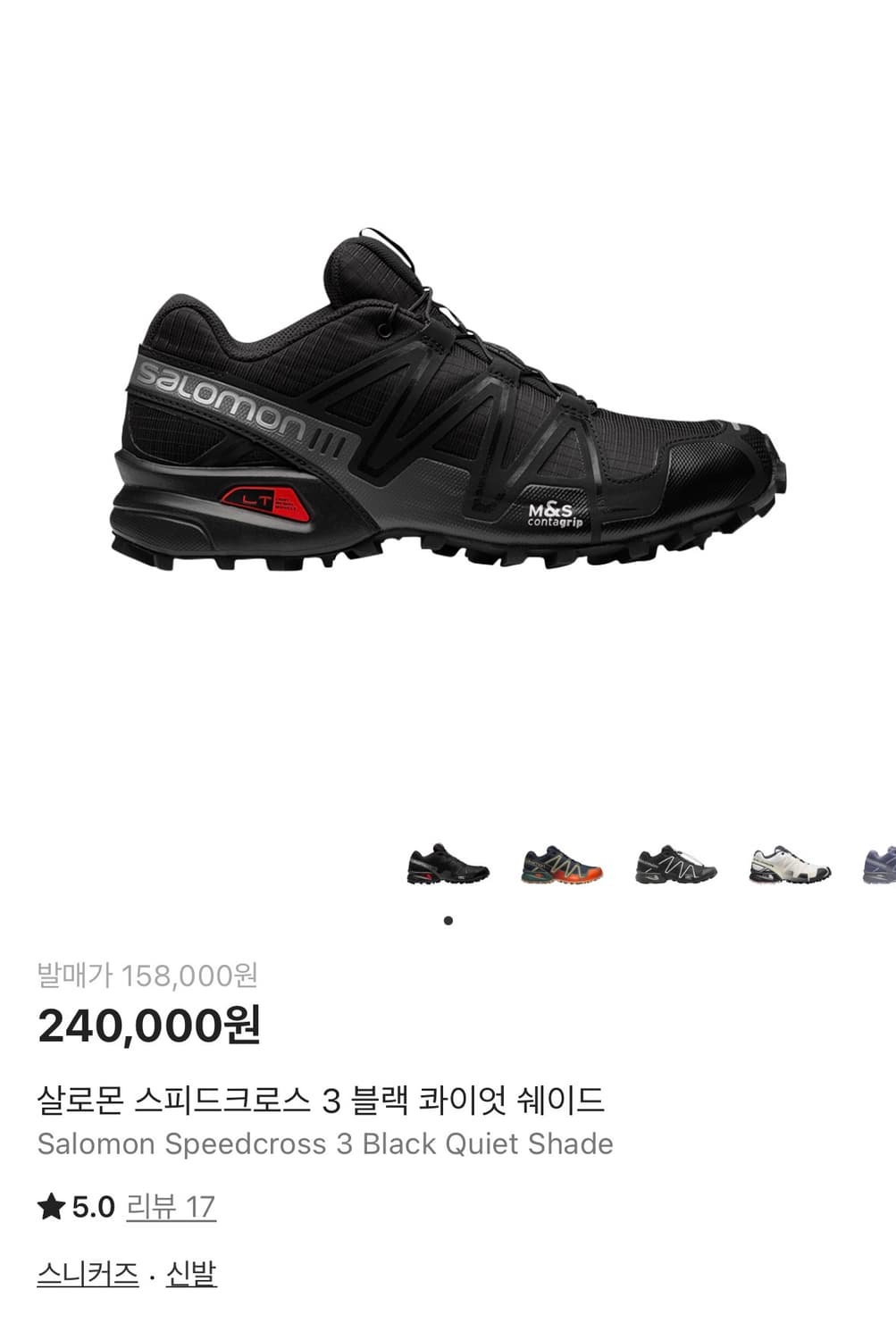Tap the main Speedcross 3 product image
The image size is (896, 1340).
point(447,402)
